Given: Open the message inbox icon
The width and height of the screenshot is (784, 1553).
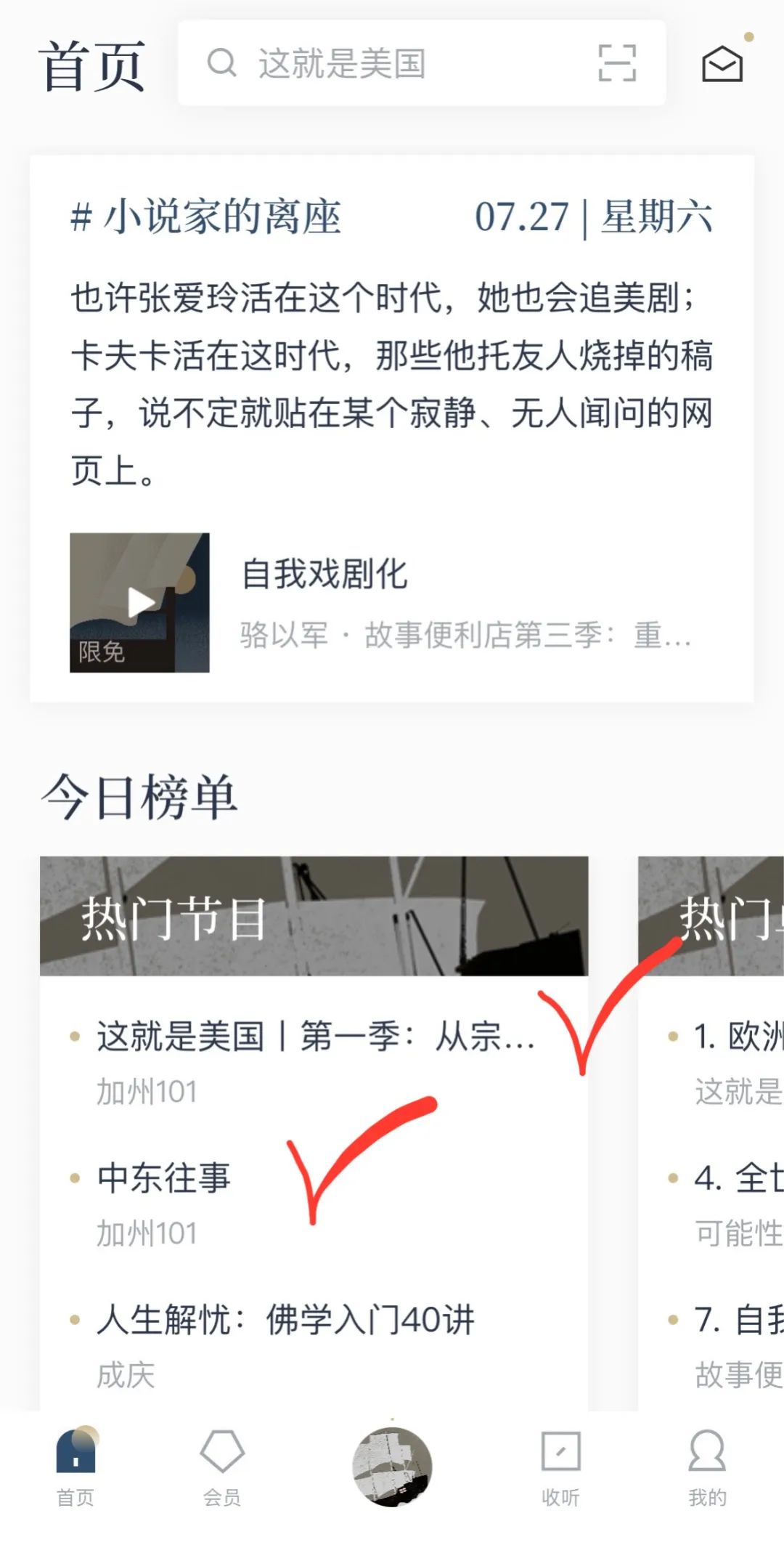Looking at the screenshot, I should pos(722,64).
